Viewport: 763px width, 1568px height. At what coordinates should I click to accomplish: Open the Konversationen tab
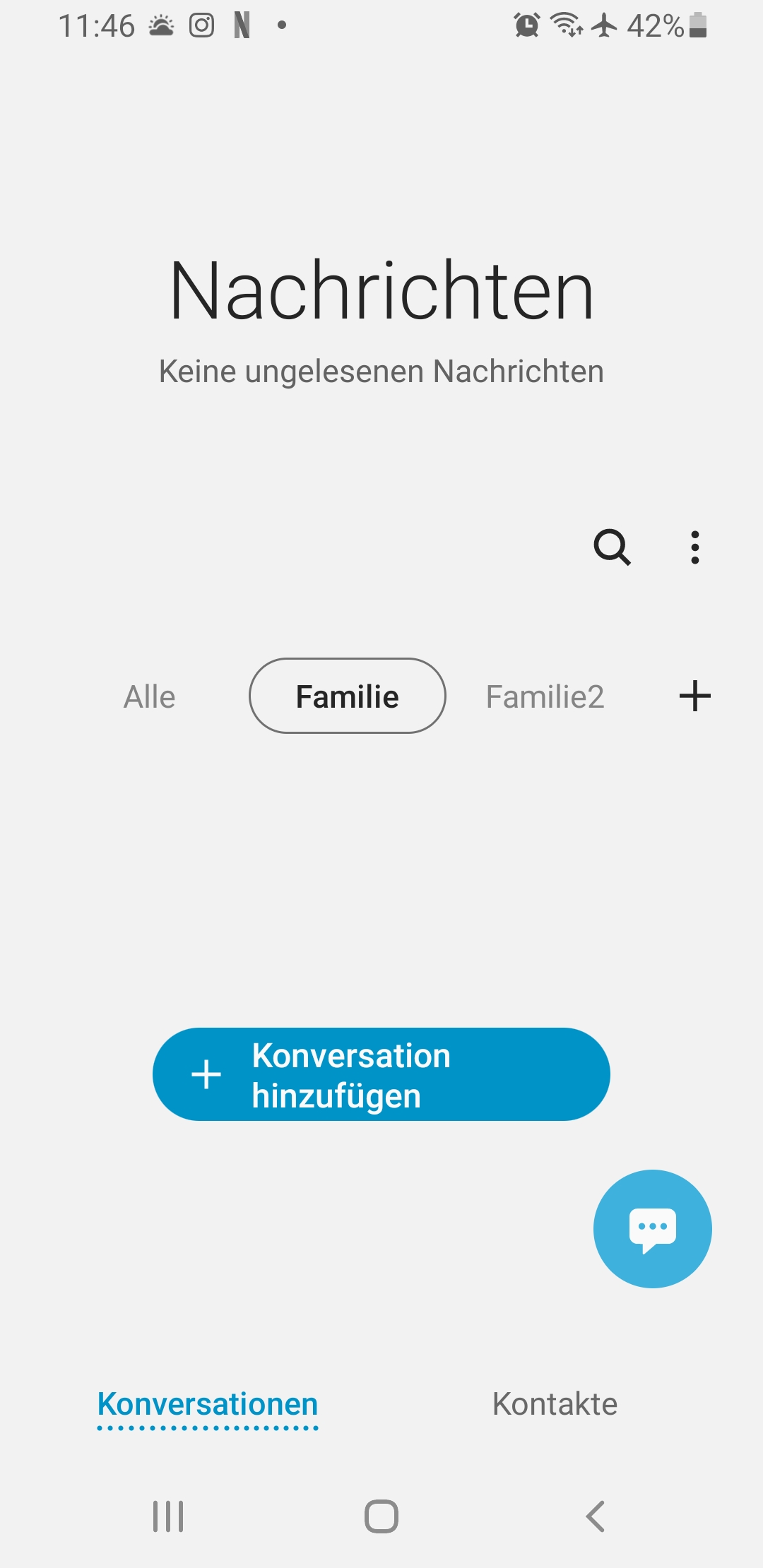click(208, 1405)
